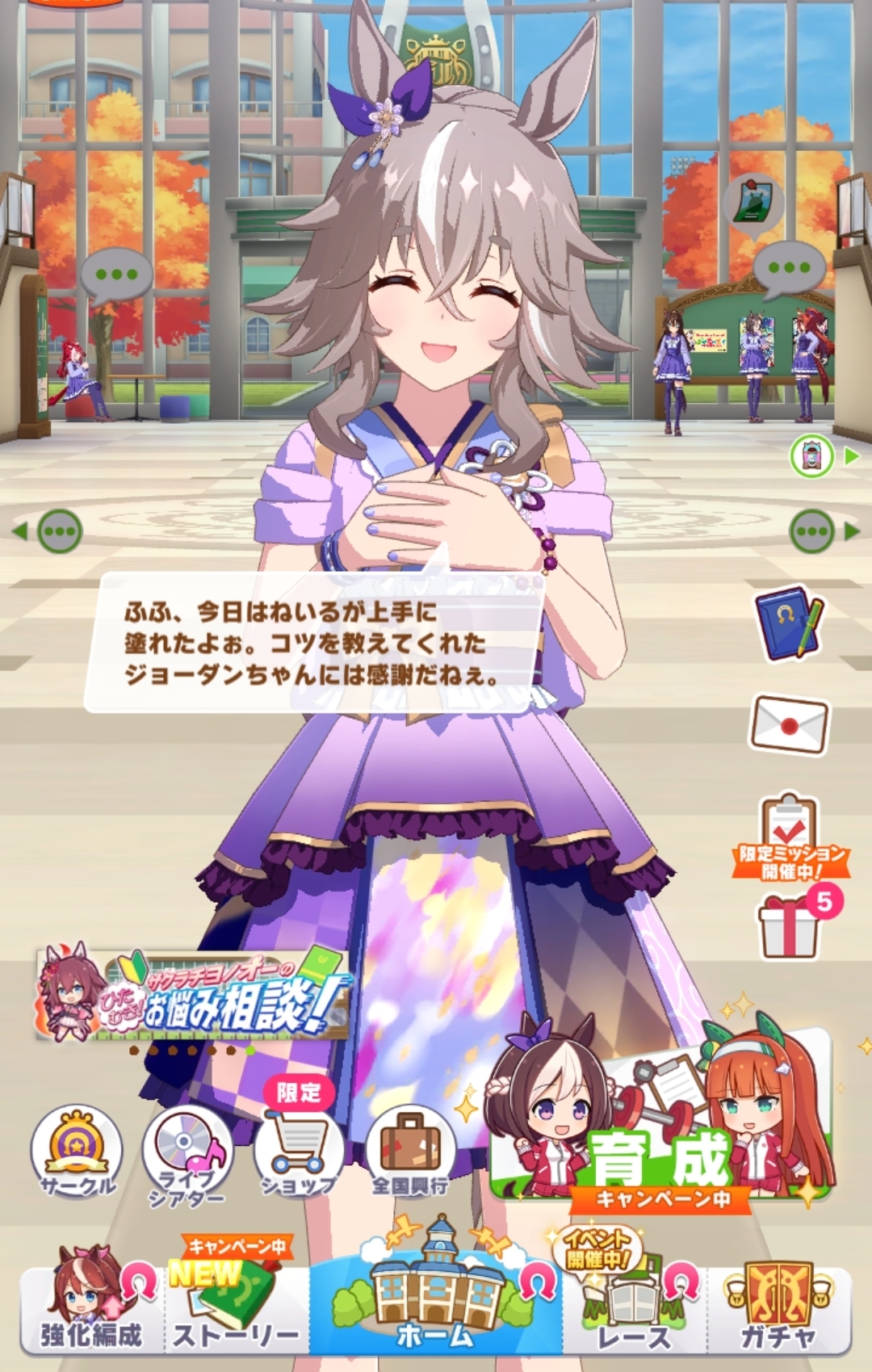Open 全国興行
Viewport: 872px width, 1372px height.
pyautogui.click(x=410, y=1151)
